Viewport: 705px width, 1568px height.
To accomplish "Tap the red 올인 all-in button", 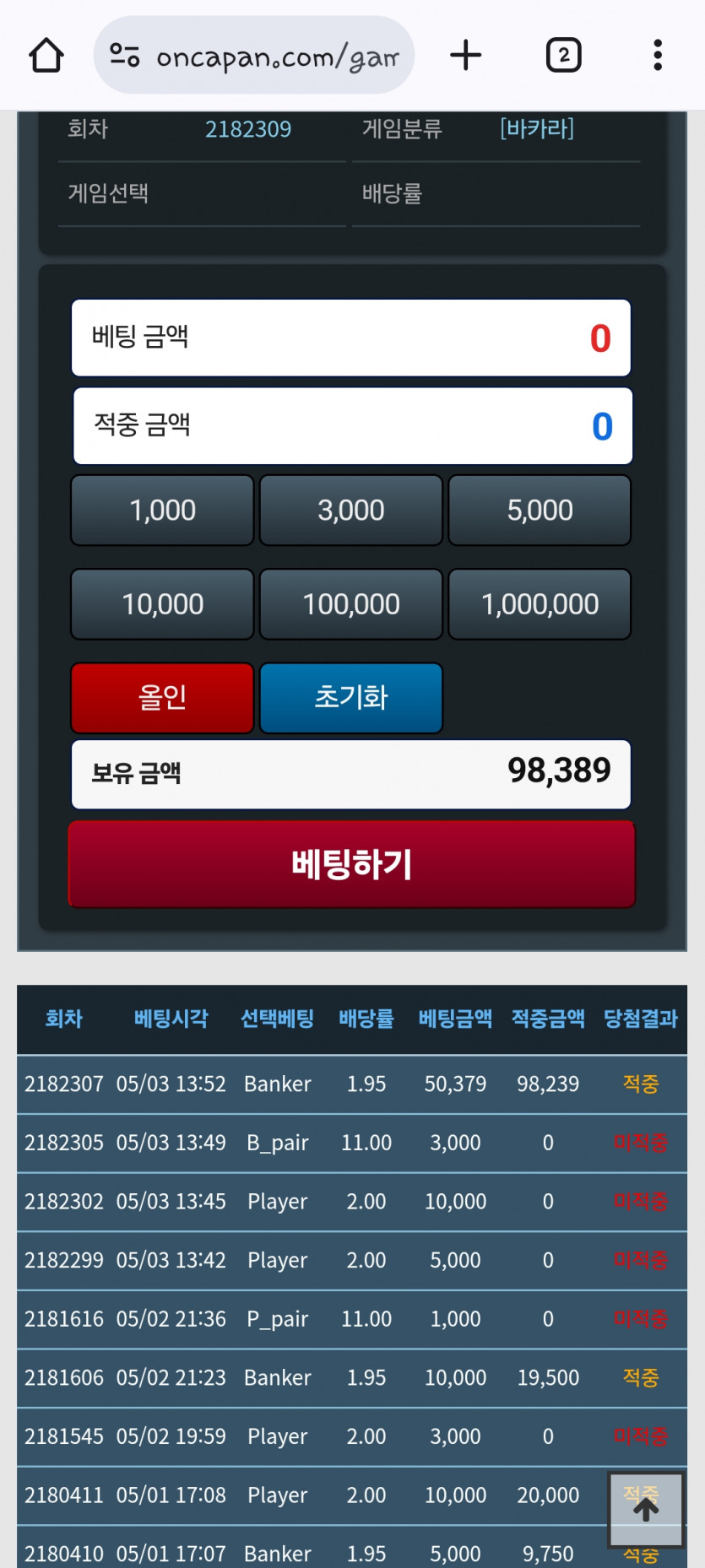I will tap(162, 698).
